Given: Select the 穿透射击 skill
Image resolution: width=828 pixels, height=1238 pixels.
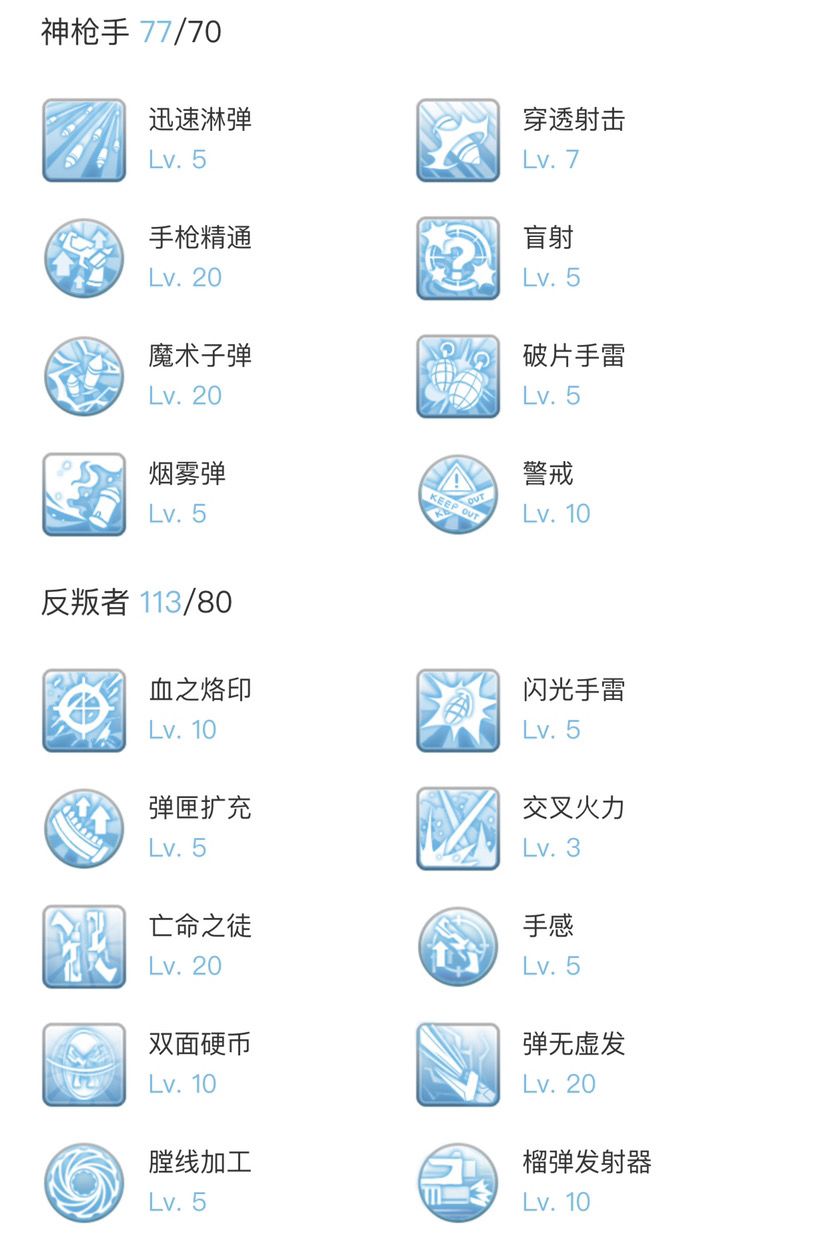Looking at the screenshot, I should pyautogui.click(x=521, y=140).
